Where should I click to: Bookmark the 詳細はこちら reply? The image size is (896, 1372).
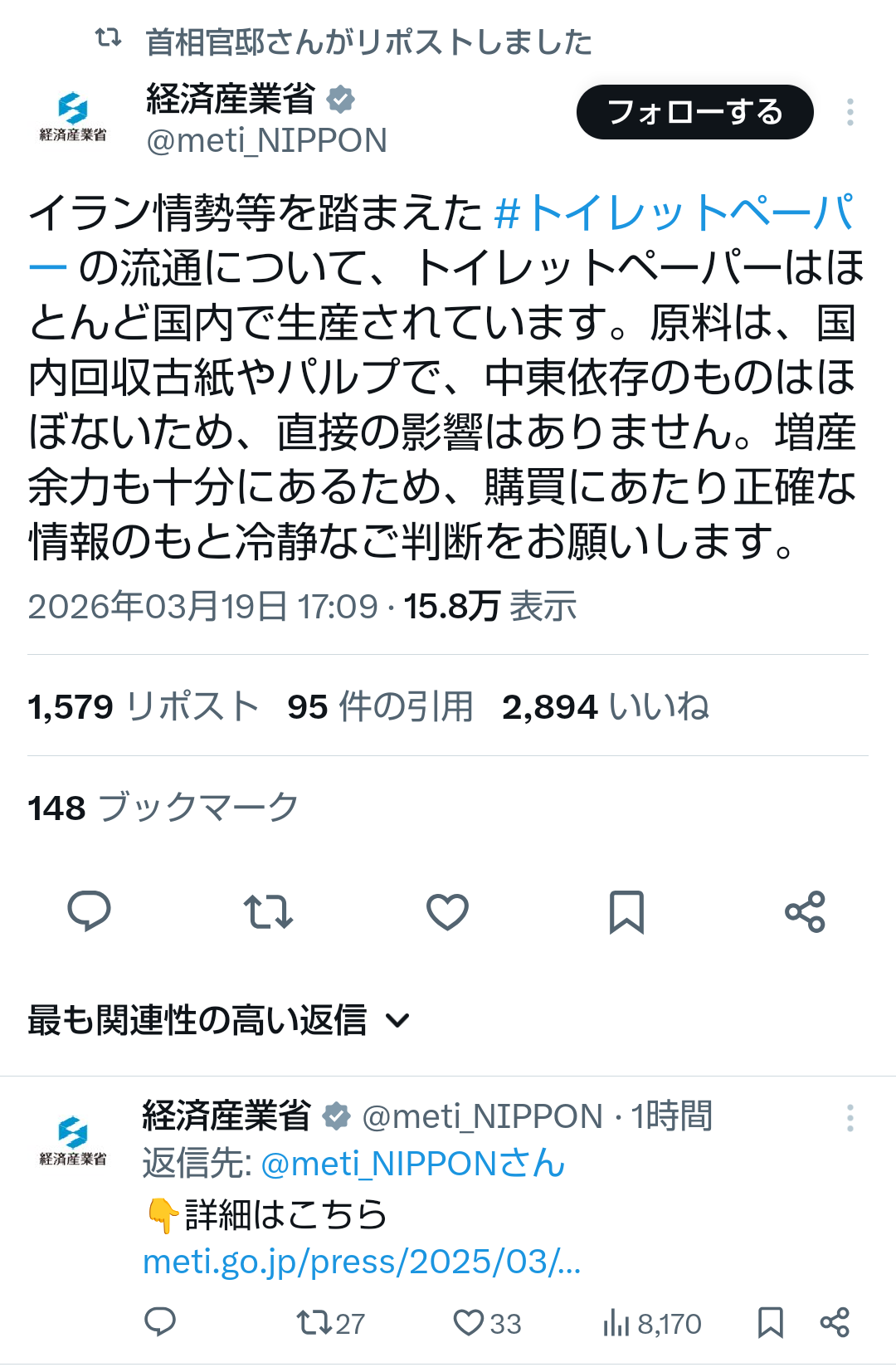point(771,1322)
